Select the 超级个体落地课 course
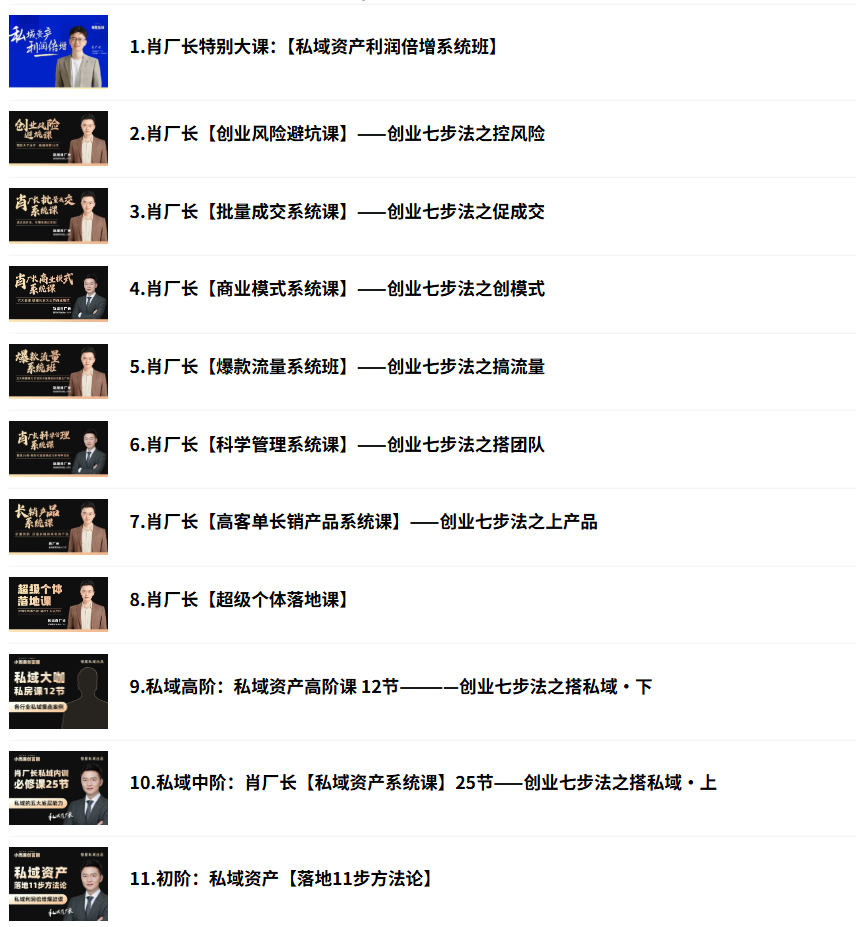856x927 pixels. (239, 600)
